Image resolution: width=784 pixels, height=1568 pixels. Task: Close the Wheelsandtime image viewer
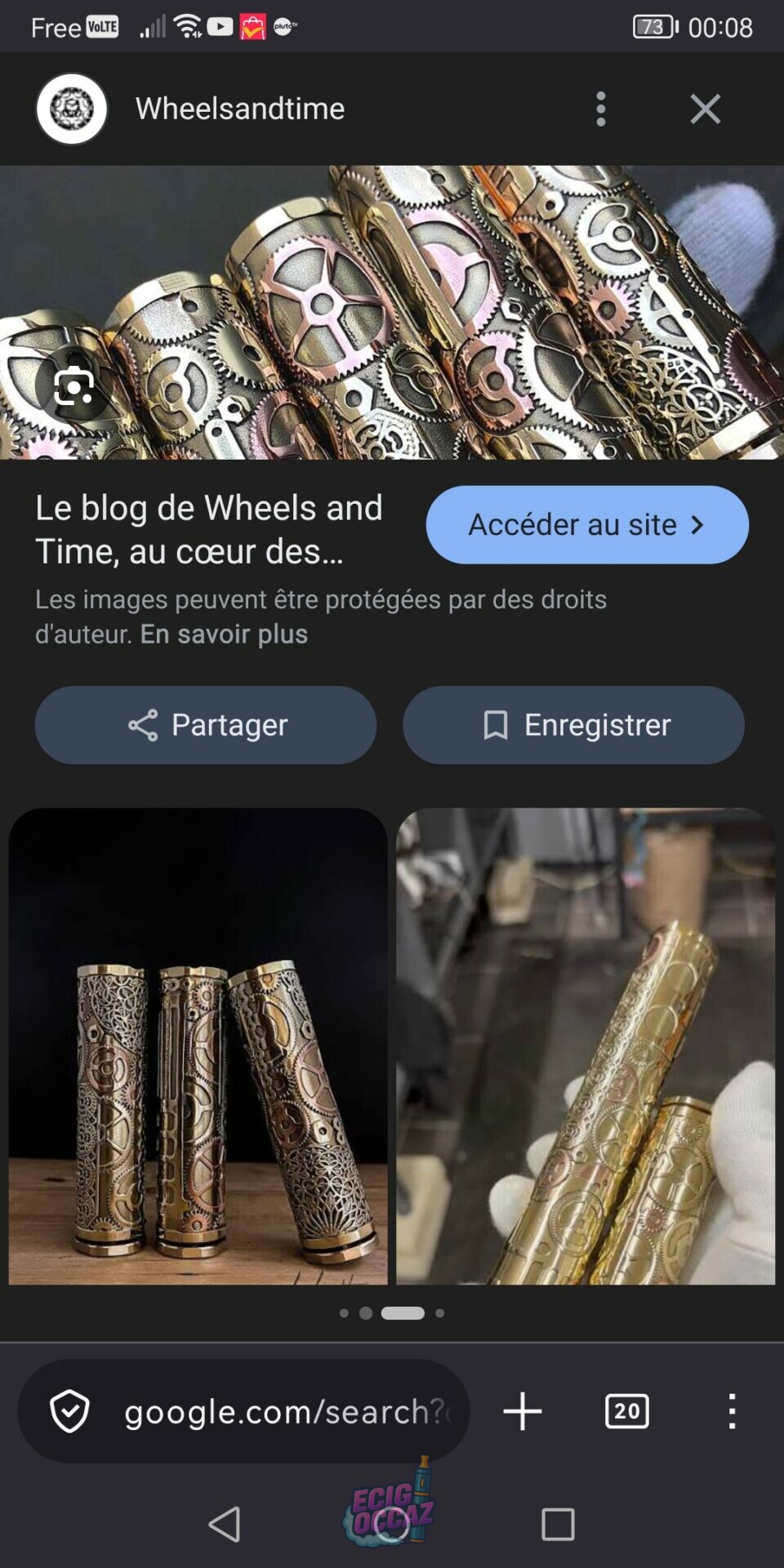[x=705, y=109]
